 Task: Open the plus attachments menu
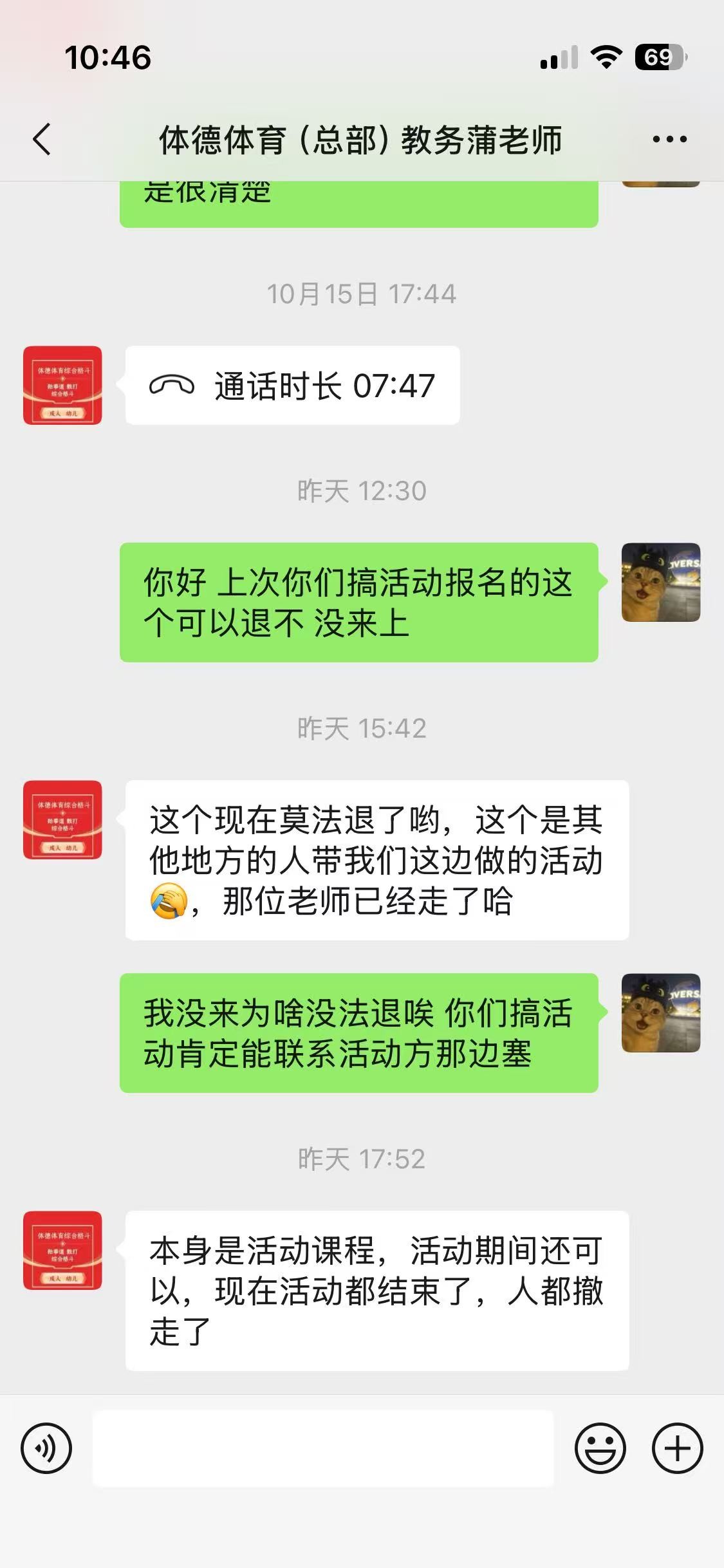pos(677,1448)
